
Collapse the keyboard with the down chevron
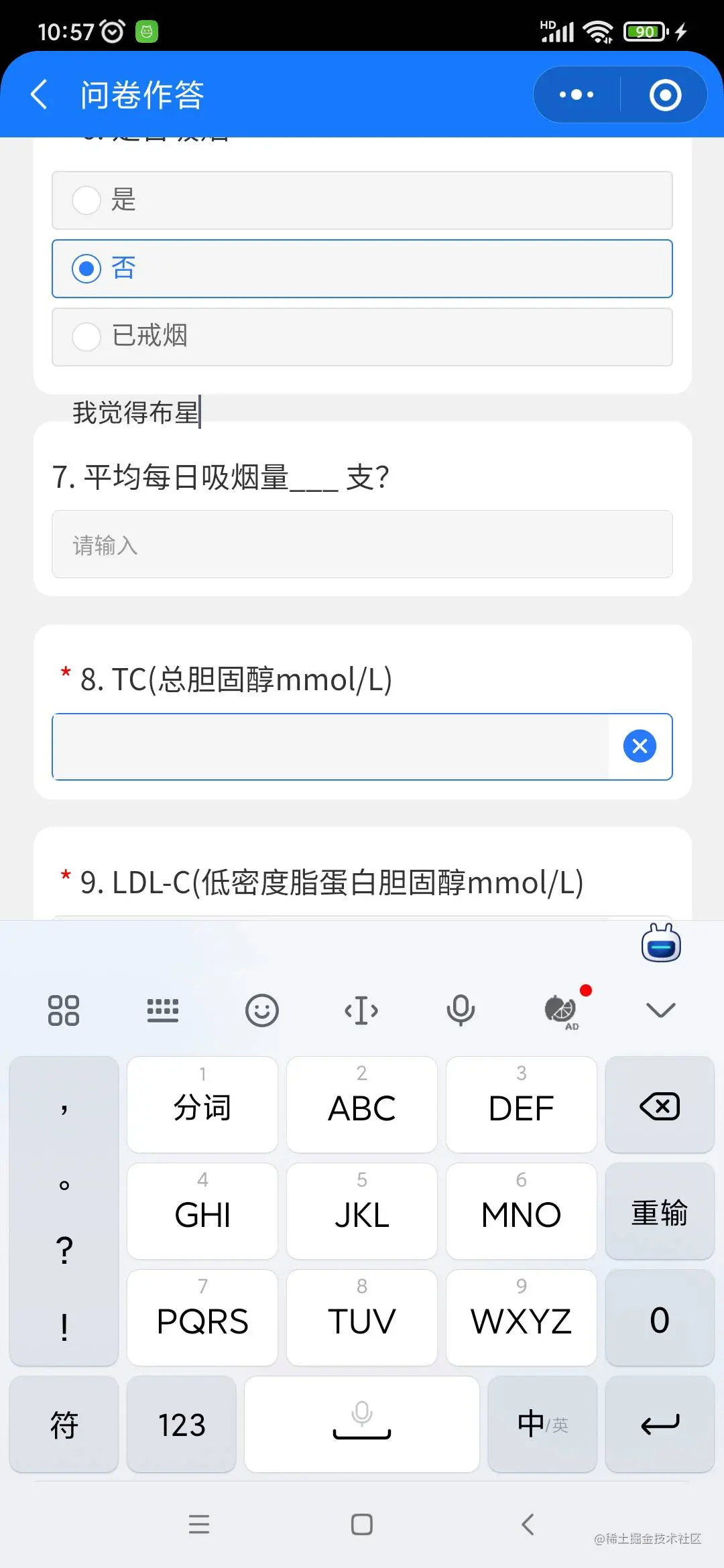[x=660, y=1010]
